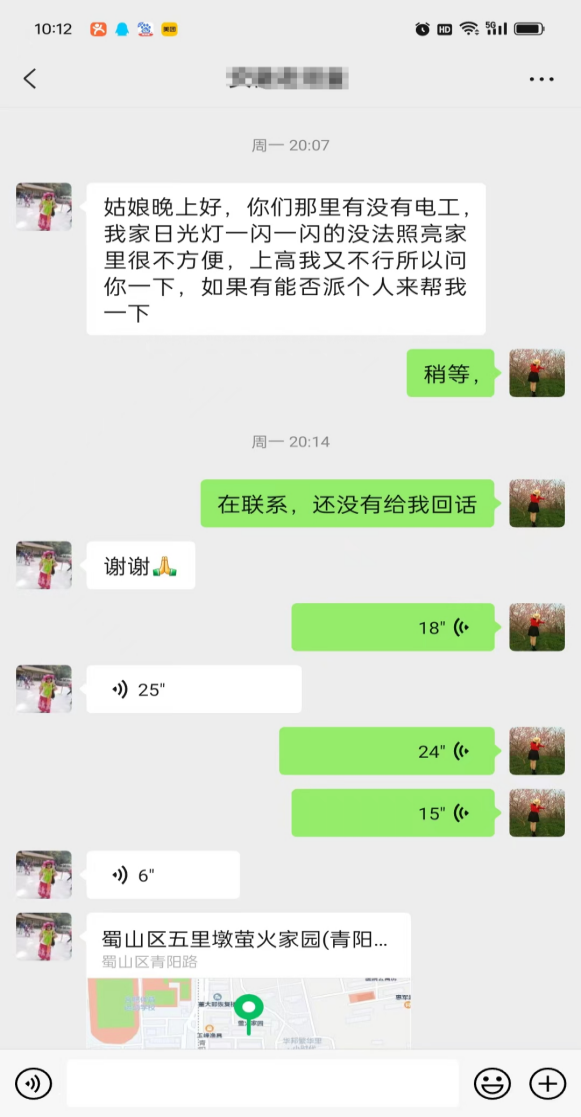Play the 25-second voice message

[x=194, y=689]
